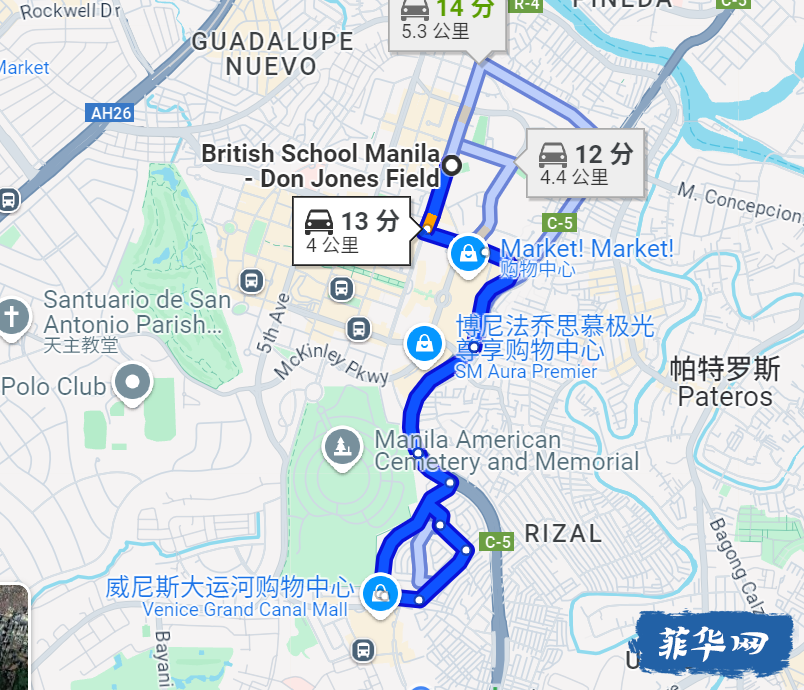Open the Market! Market! shopping pin

coord(467,251)
